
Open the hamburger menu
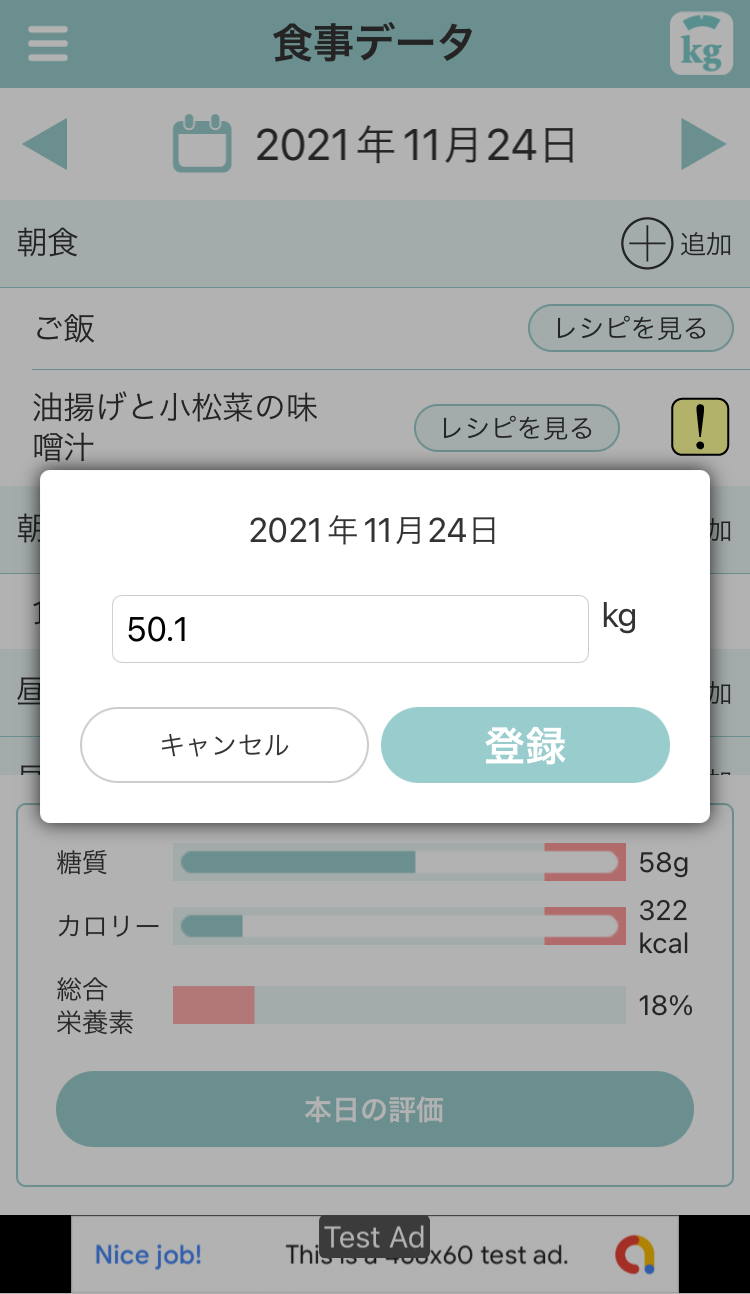coord(48,44)
